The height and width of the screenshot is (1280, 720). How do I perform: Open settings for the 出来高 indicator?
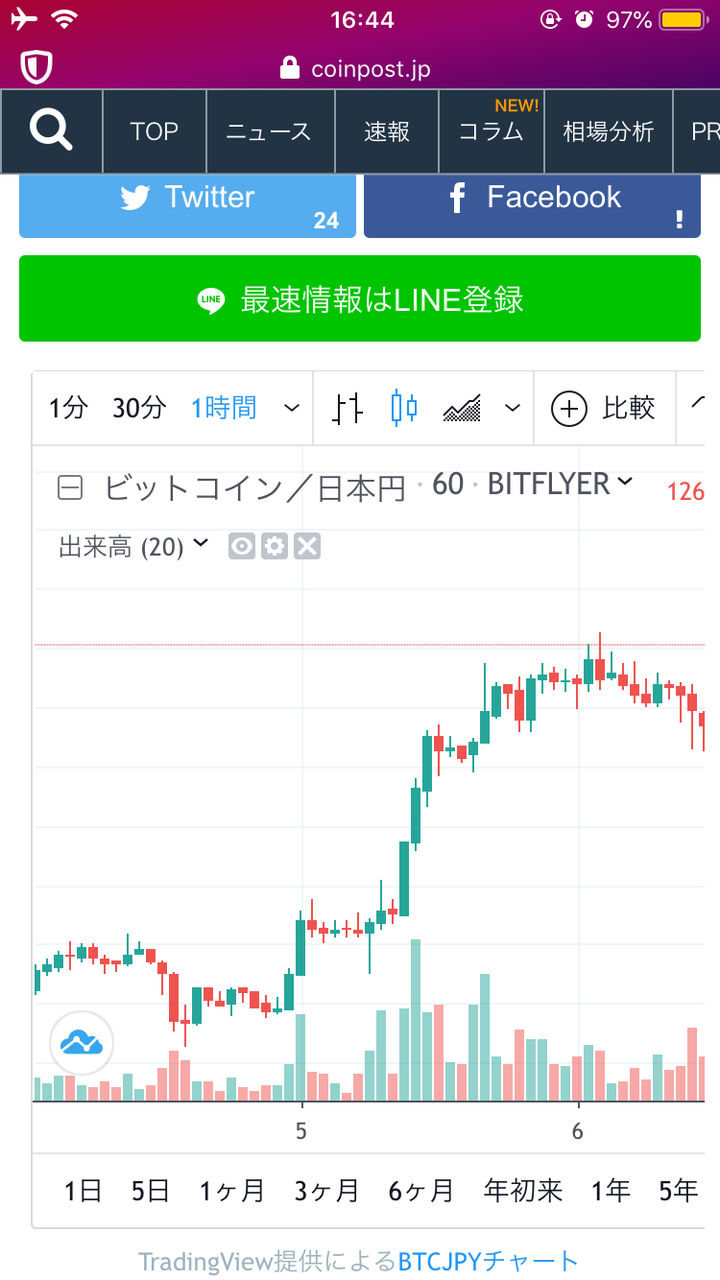coord(273,546)
